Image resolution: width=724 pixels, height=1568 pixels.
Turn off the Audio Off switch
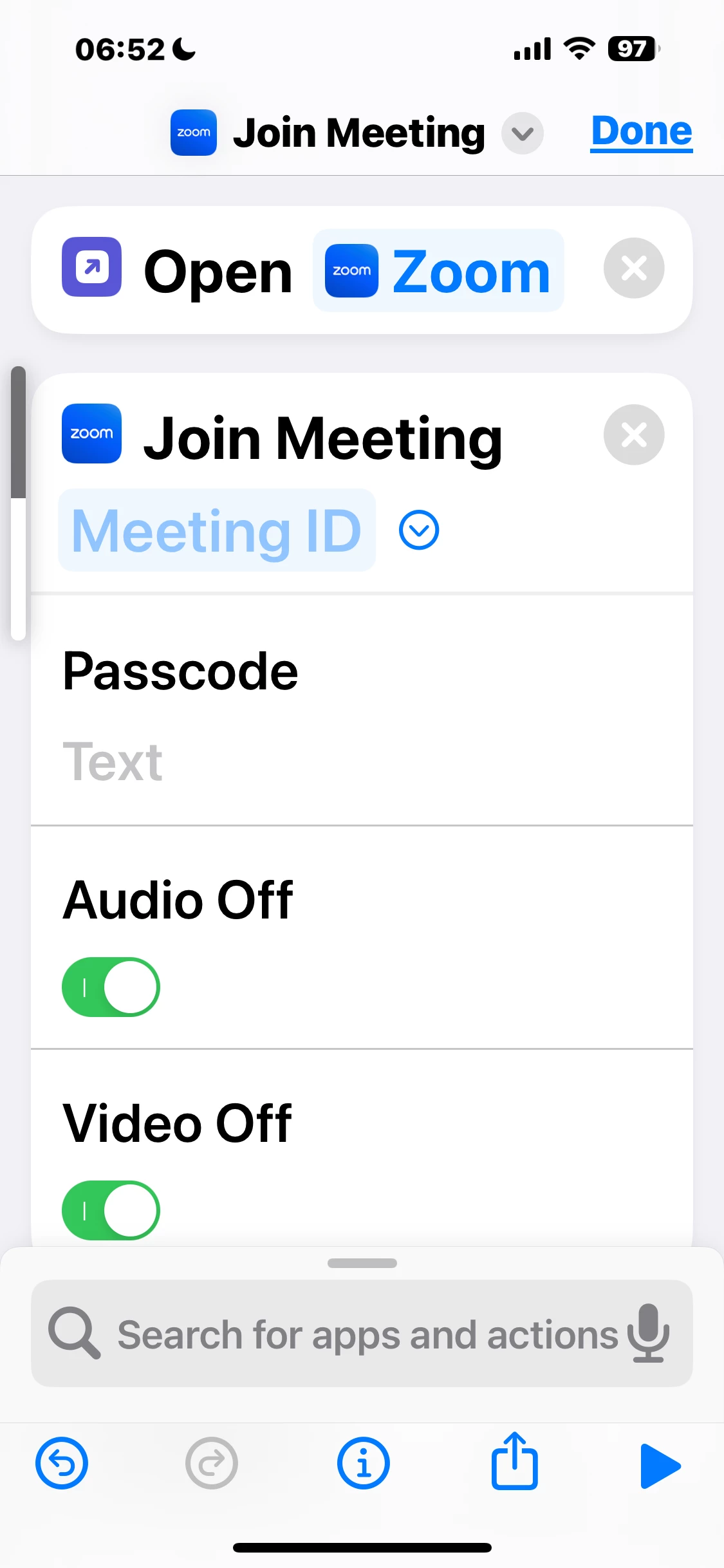click(x=111, y=987)
